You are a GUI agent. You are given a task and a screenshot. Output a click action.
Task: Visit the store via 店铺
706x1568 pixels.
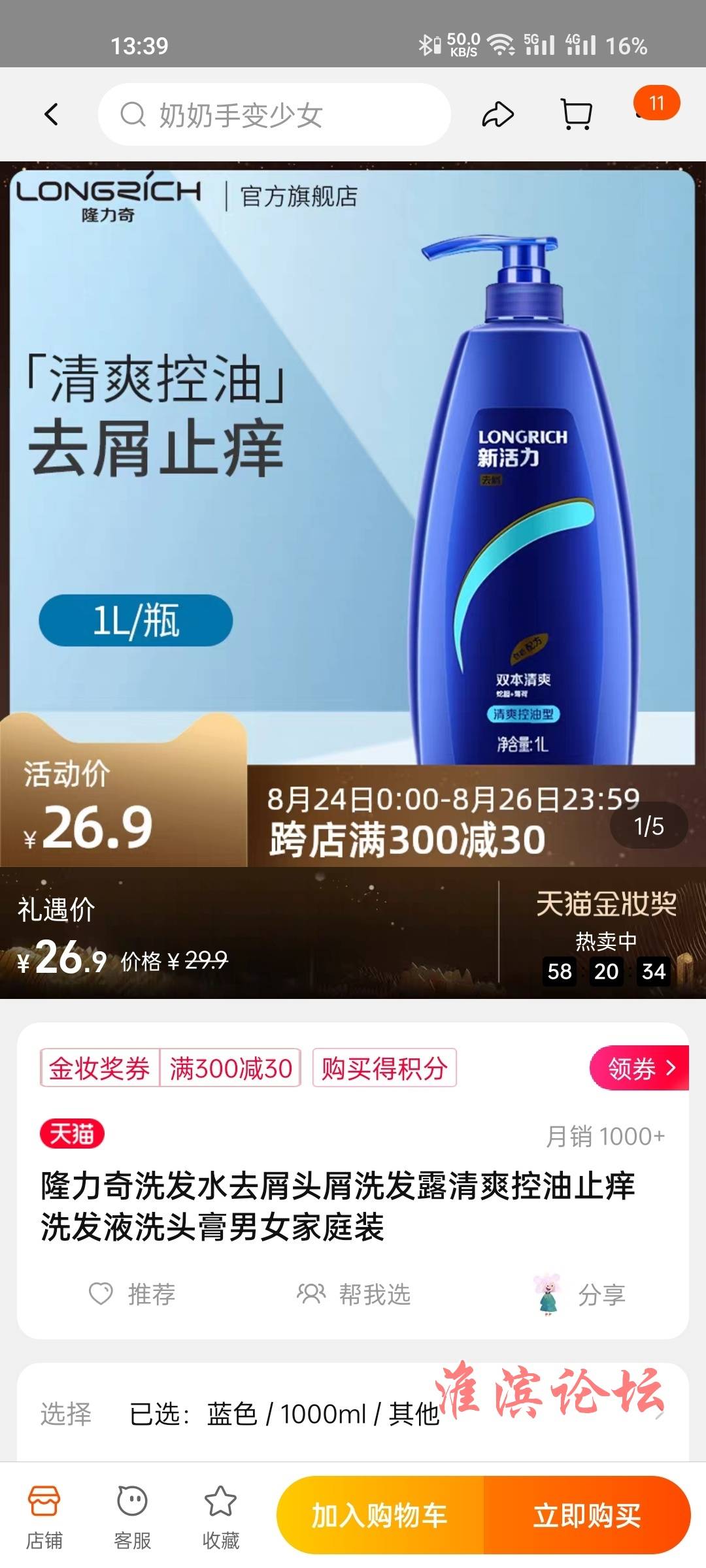[x=44, y=1516]
